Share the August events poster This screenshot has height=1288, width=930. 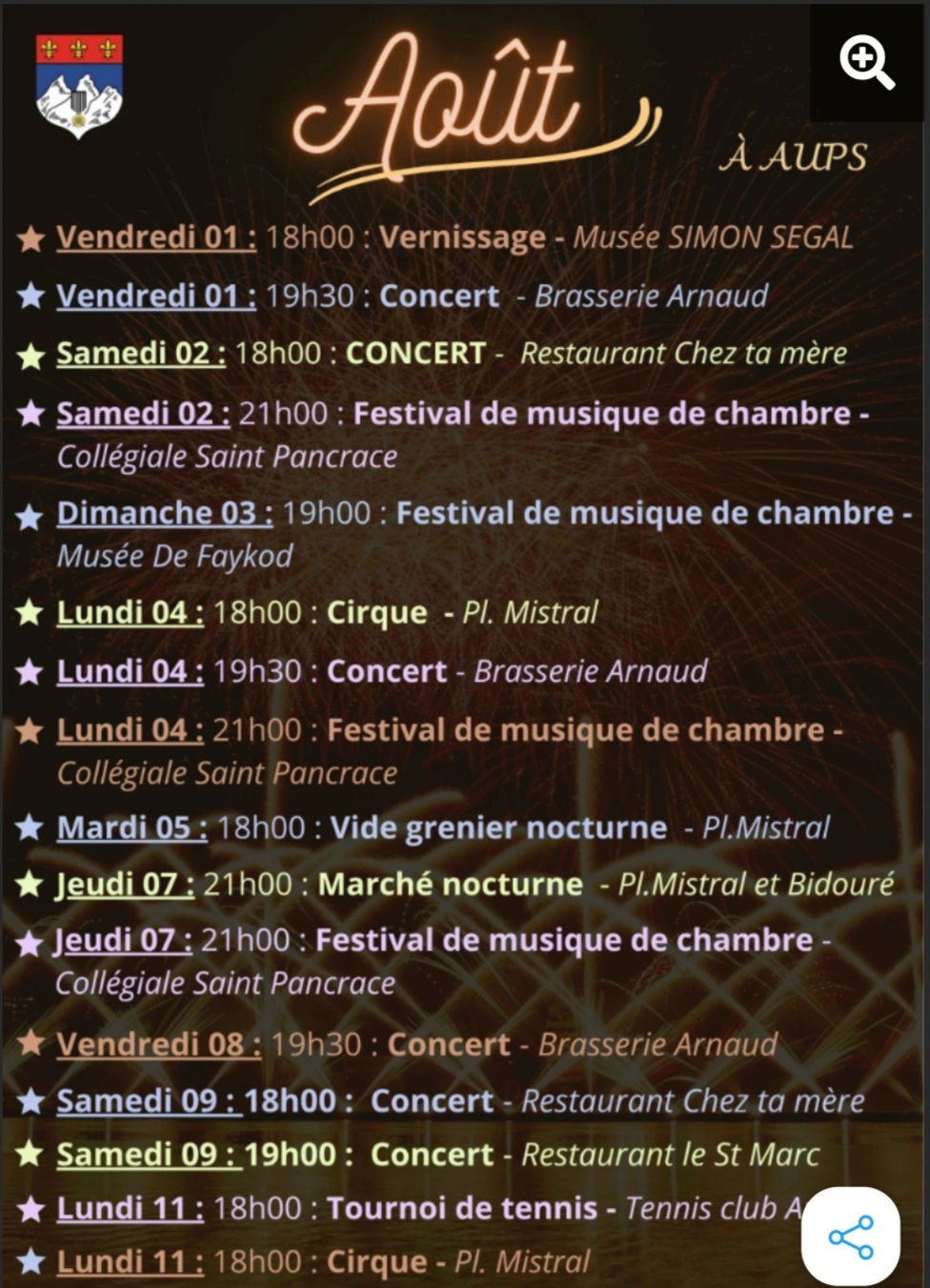click(851, 1237)
